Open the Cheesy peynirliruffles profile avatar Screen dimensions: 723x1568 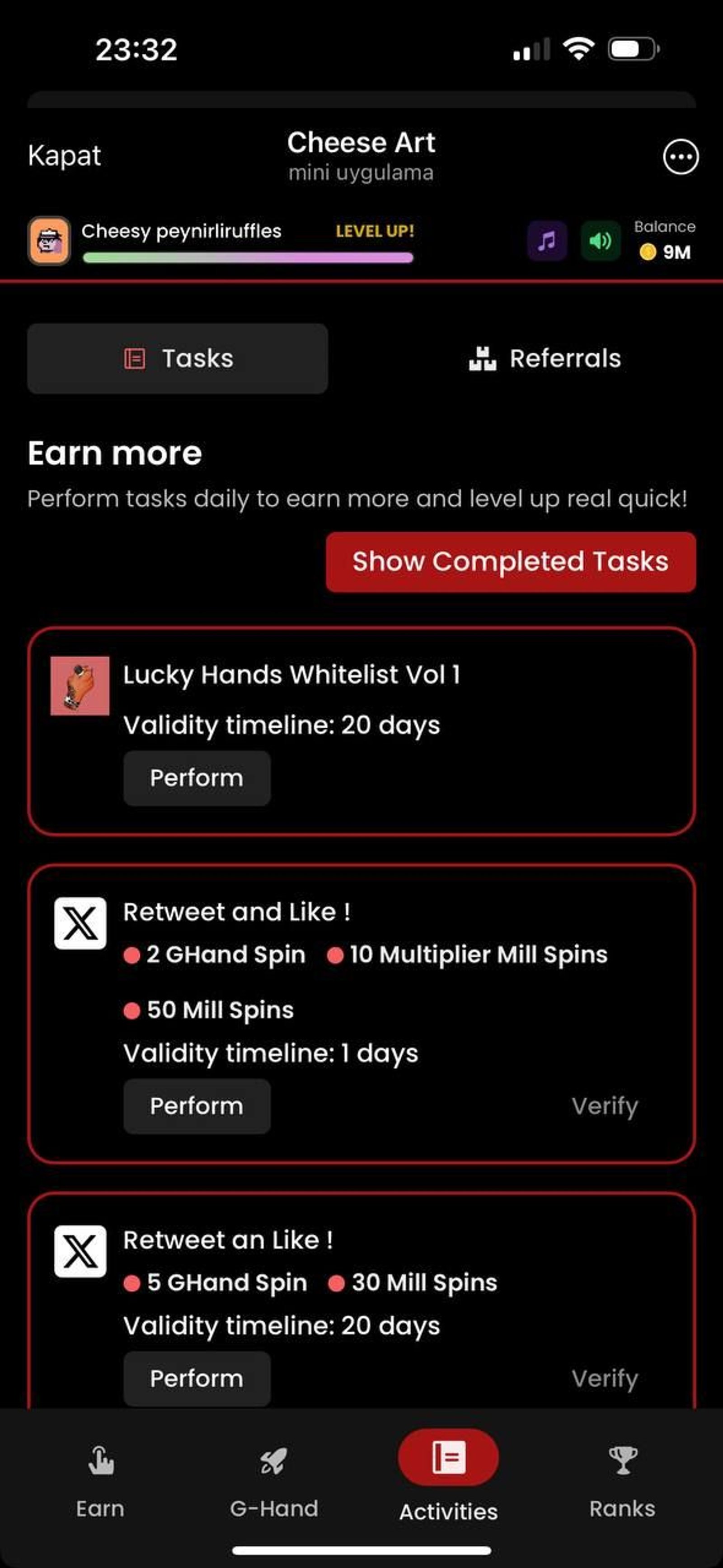[x=49, y=241]
